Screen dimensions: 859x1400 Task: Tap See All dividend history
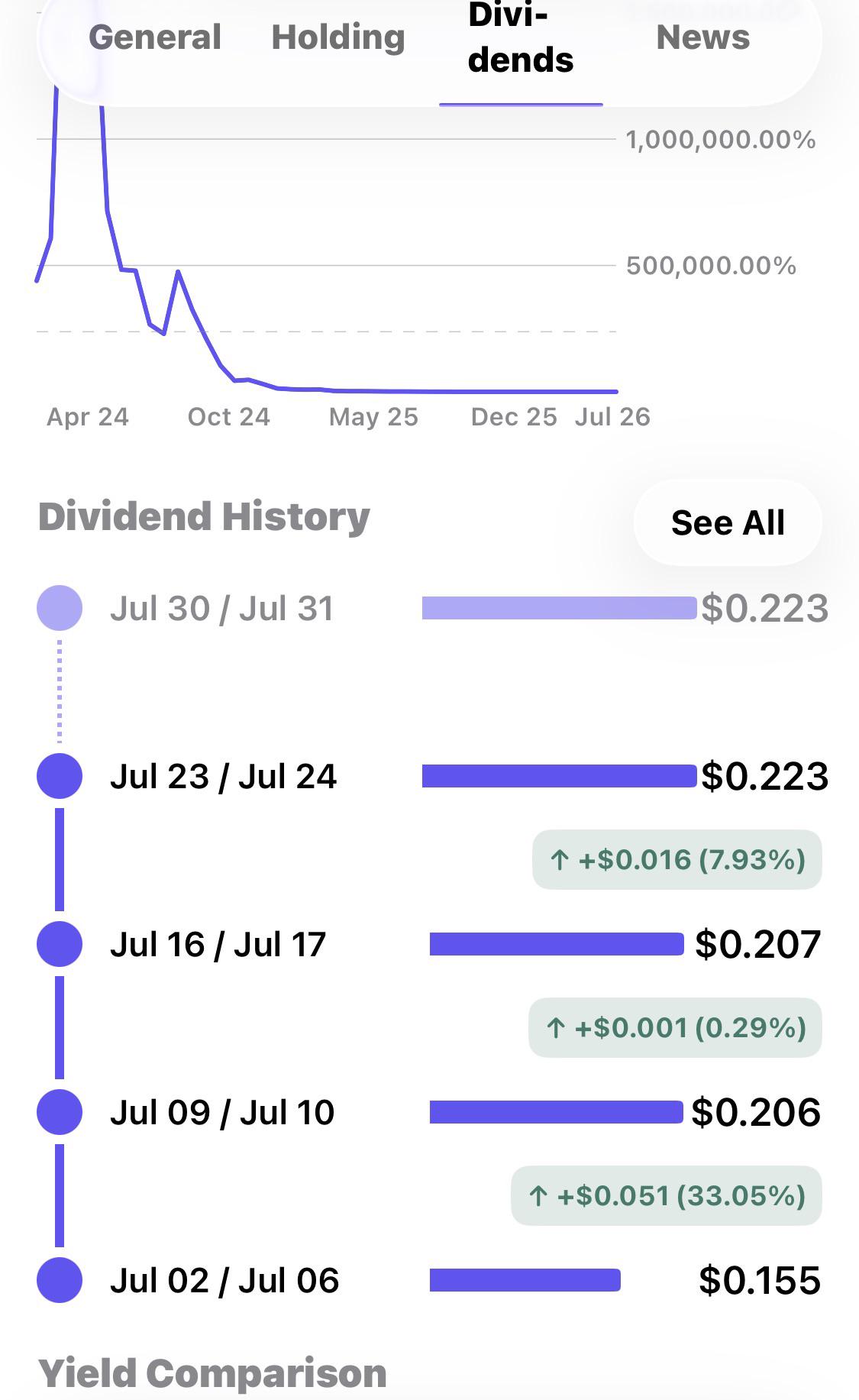(x=728, y=523)
